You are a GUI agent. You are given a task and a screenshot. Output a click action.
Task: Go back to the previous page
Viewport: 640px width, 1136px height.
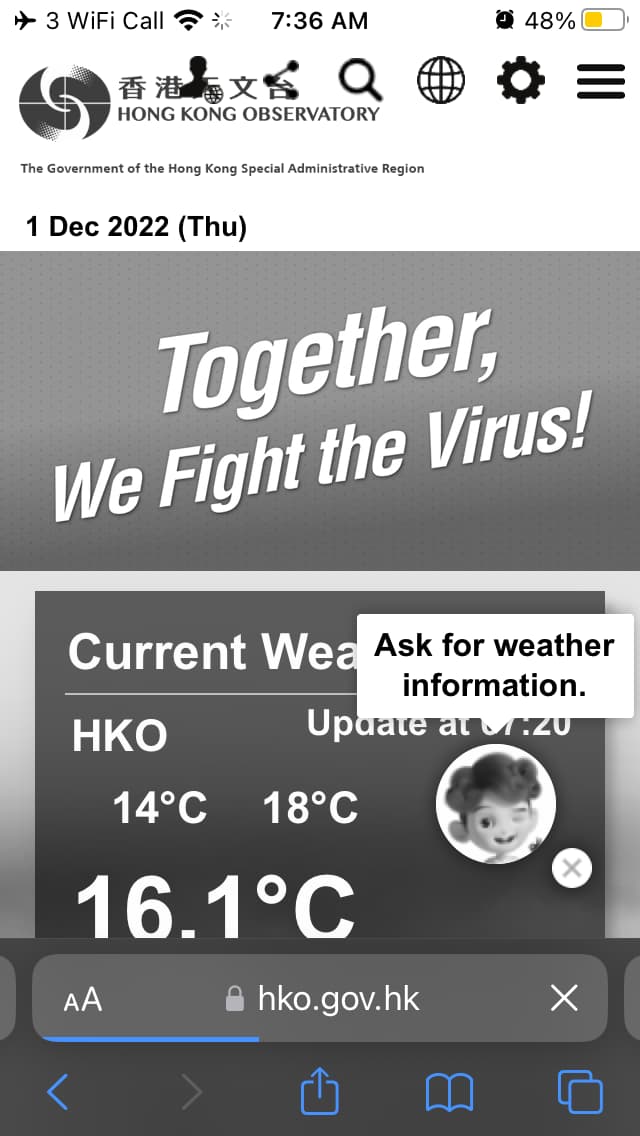(x=58, y=1090)
